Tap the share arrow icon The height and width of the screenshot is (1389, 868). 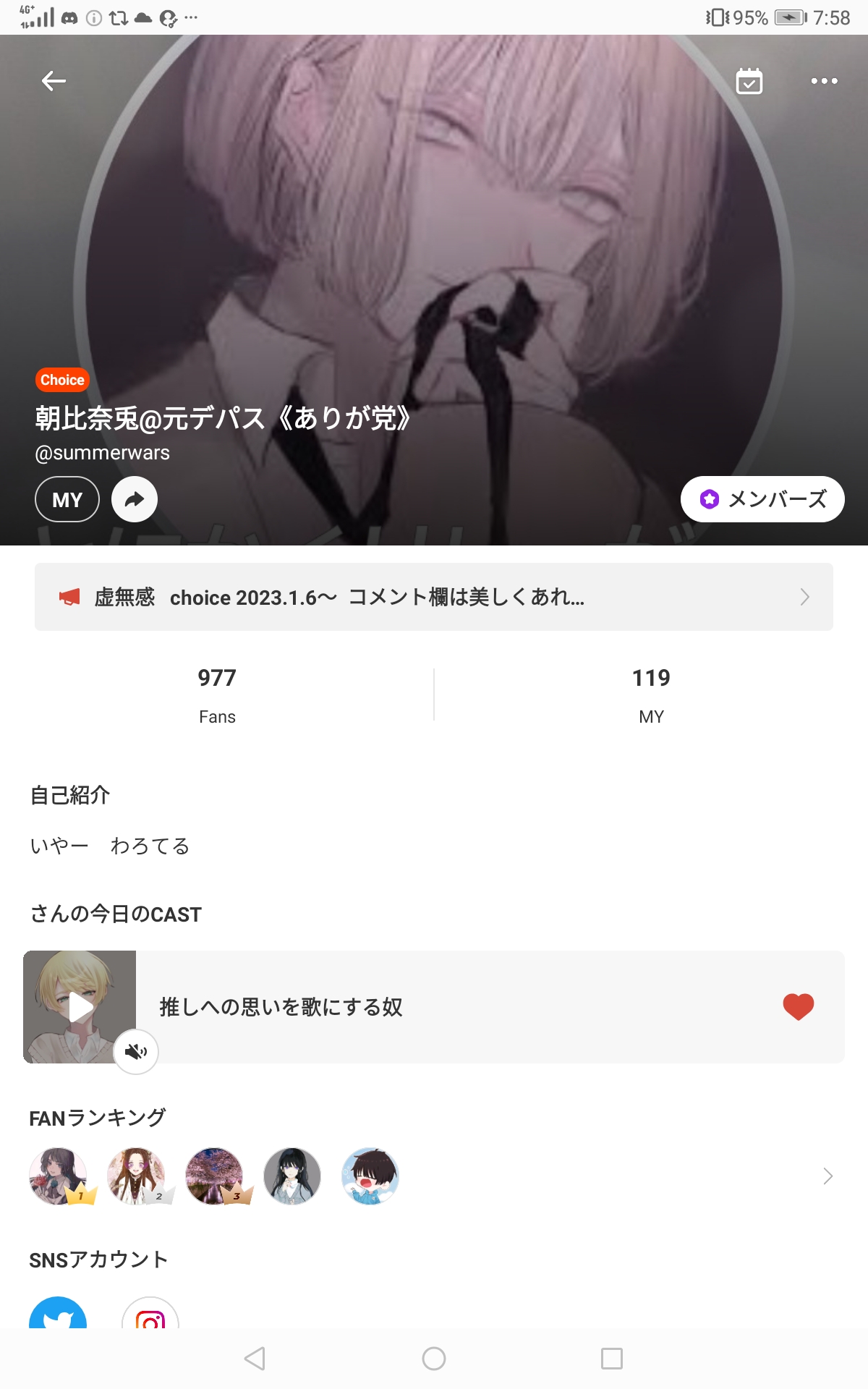(x=135, y=498)
